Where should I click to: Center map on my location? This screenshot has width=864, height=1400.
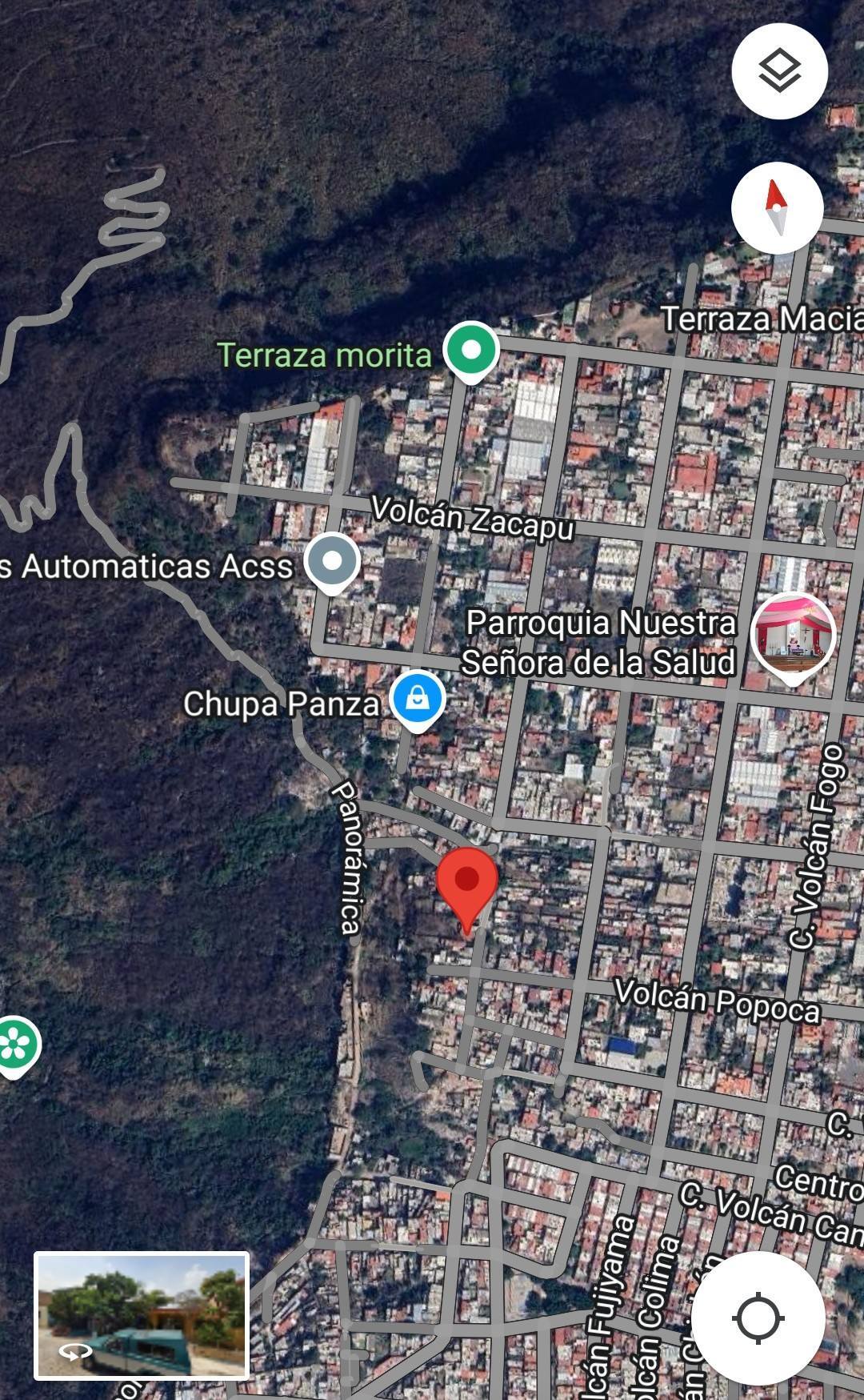[x=758, y=1318]
